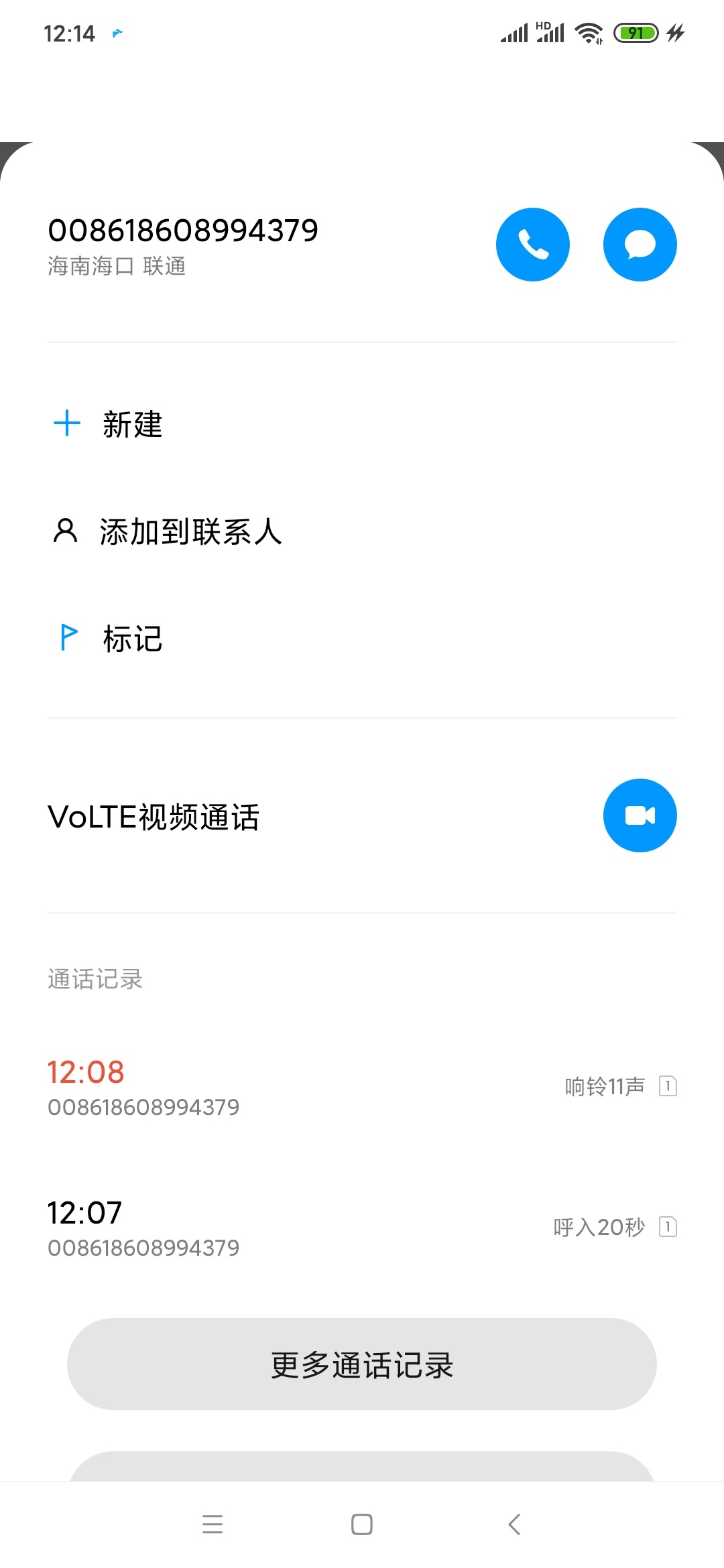The image size is (724, 1568).
Task: Open the recent apps menu
Action: click(213, 1524)
